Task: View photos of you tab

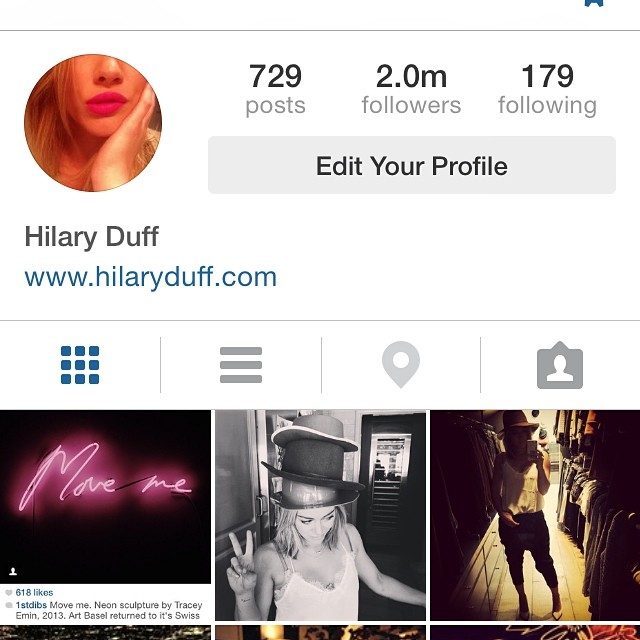Action: (x=560, y=365)
